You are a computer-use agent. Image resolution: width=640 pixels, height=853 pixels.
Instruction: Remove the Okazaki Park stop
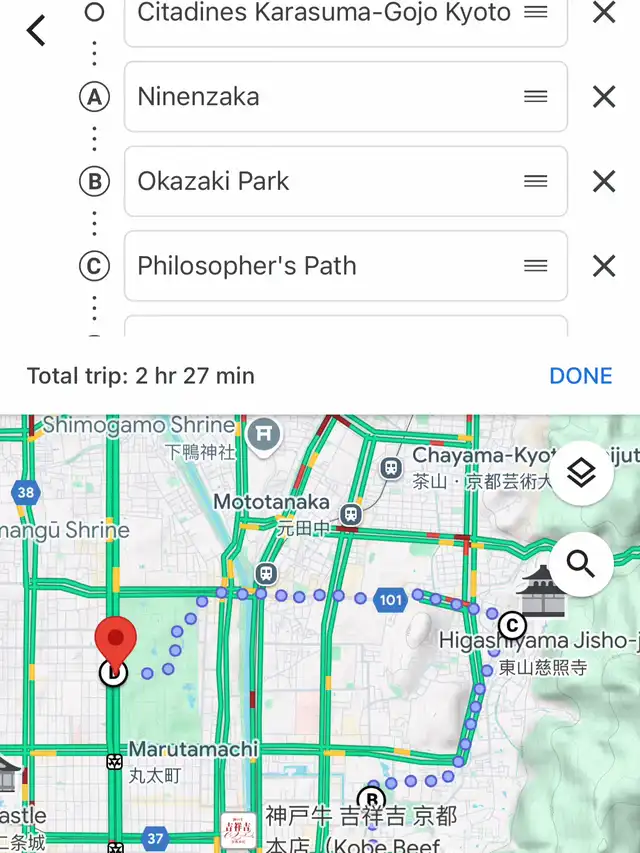tap(604, 182)
